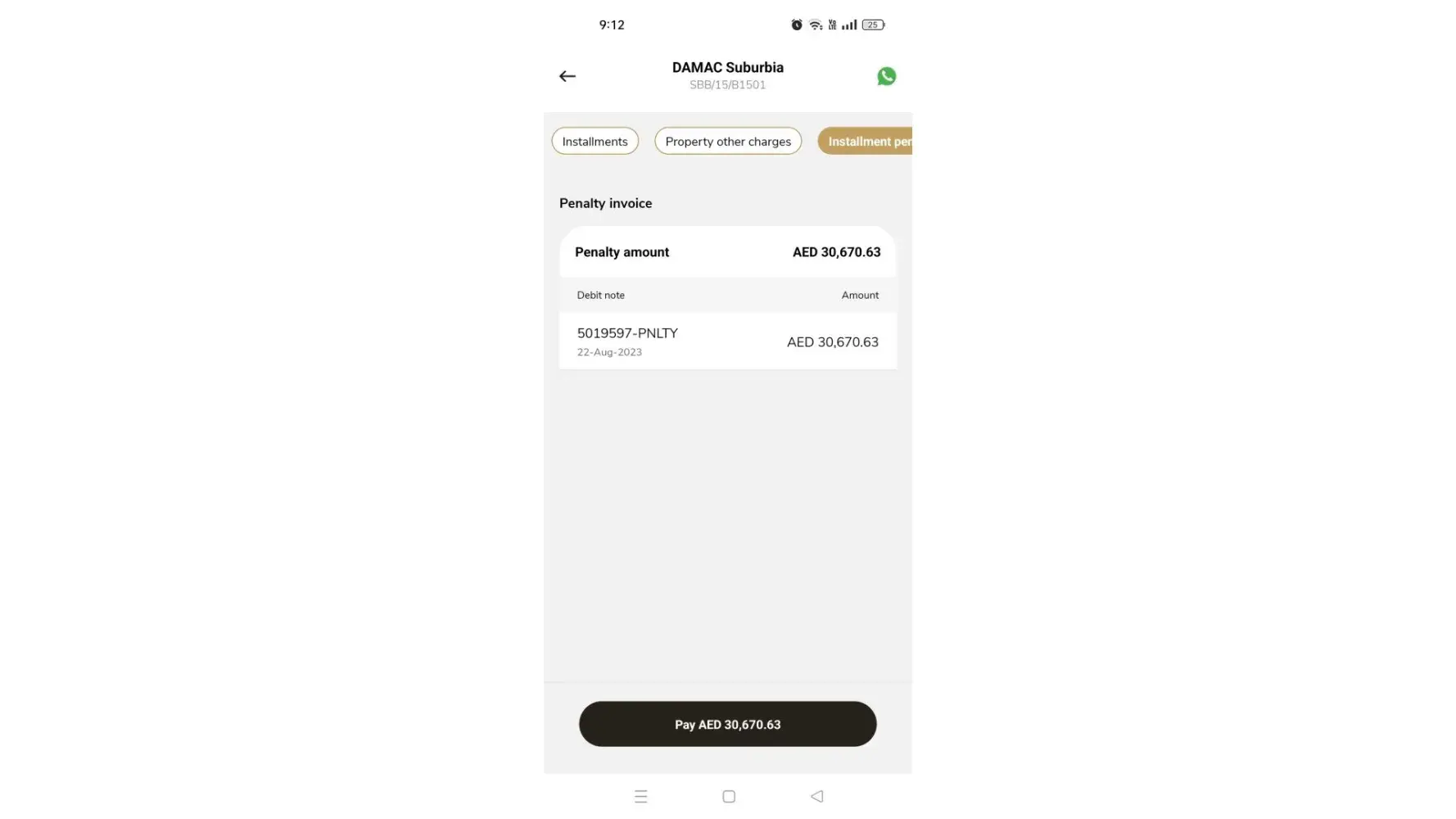This screenshot has width=1456, height=819.
Task: Tap Pay AED 30,670.63 button
Action: (x=727, y=724)
